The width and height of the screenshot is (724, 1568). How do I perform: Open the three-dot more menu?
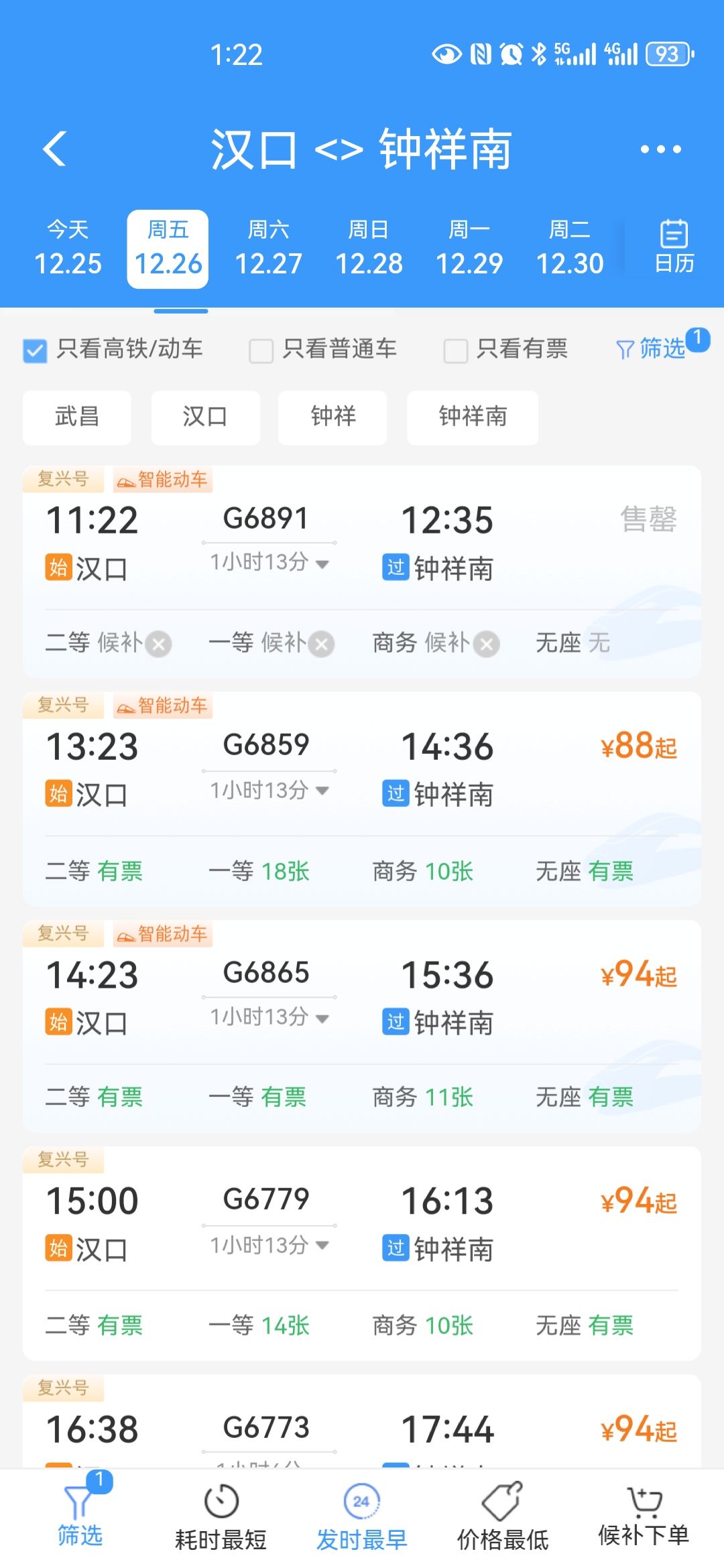(x=660, y=150)
